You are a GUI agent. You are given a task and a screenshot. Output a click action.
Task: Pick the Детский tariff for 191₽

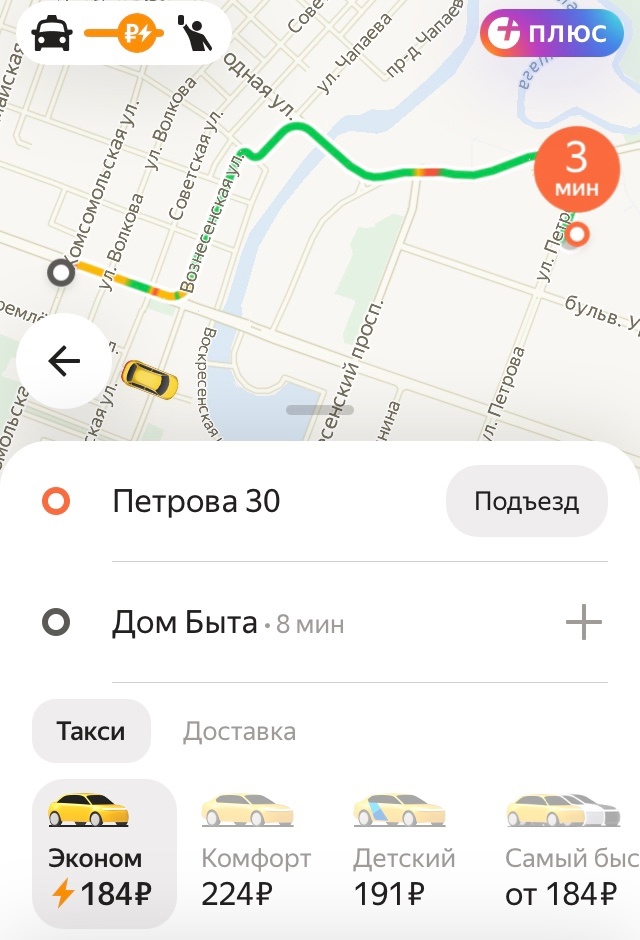click(404, 853)
